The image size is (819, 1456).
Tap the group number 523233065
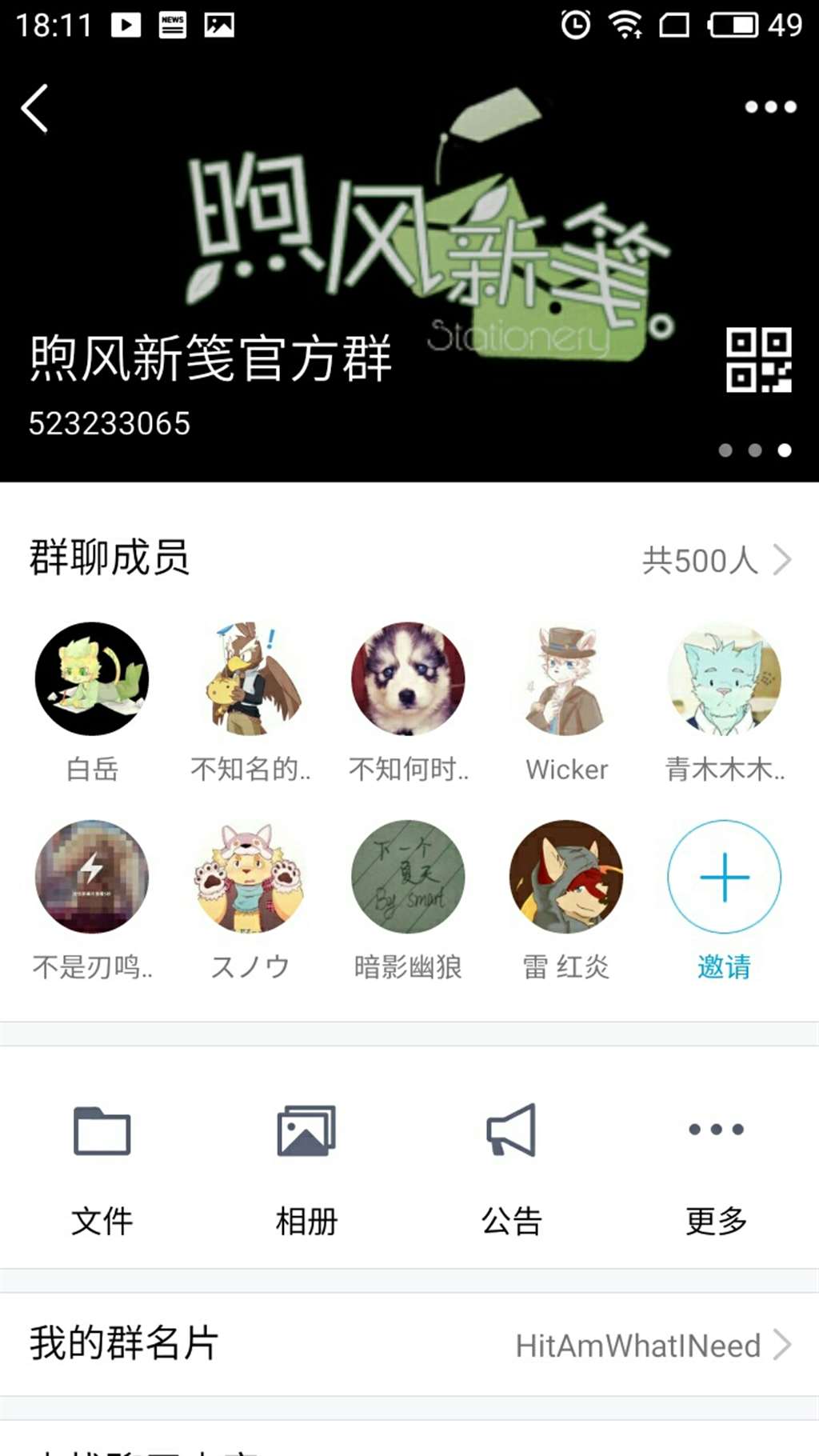(109, 420)
